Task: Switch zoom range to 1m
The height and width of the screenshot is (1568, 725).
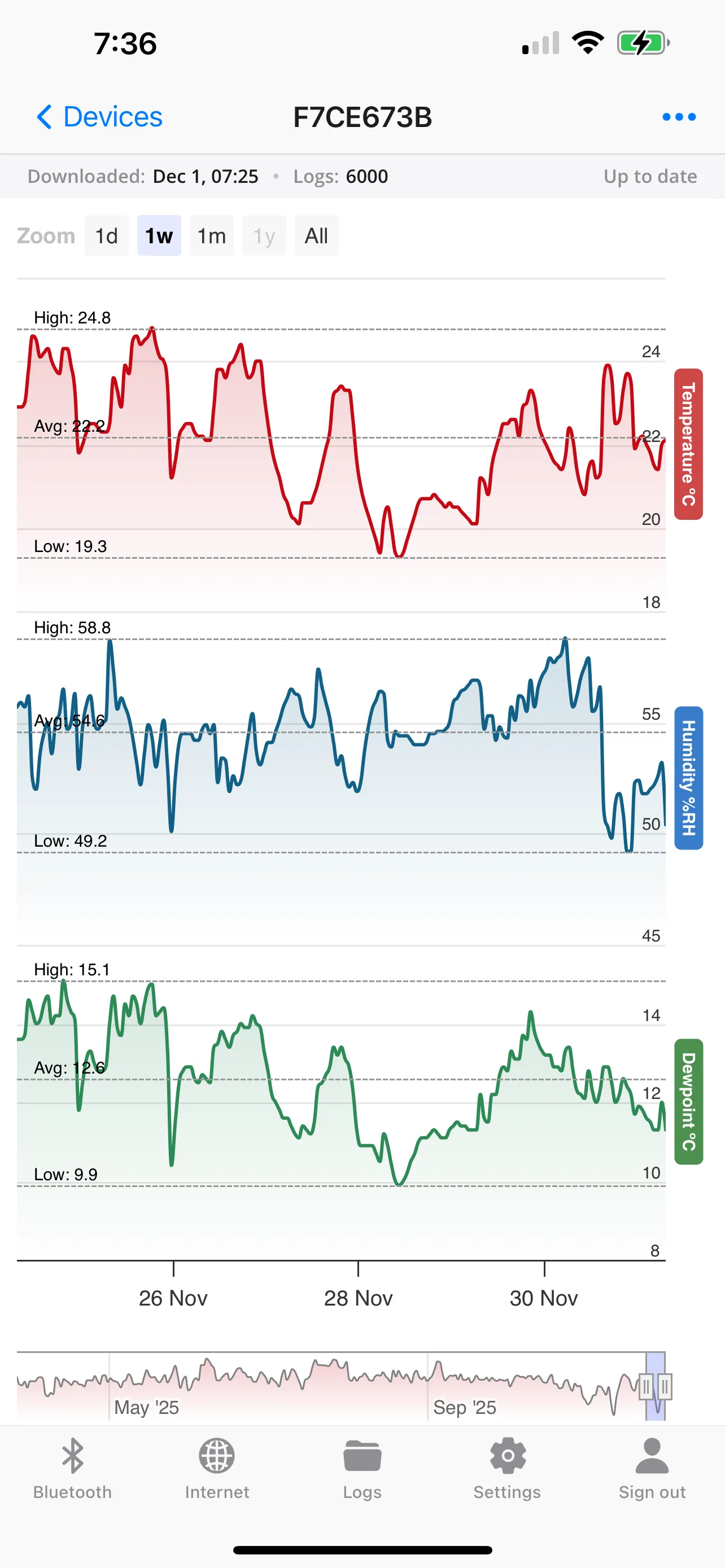Action: click(x=211, y=235)
